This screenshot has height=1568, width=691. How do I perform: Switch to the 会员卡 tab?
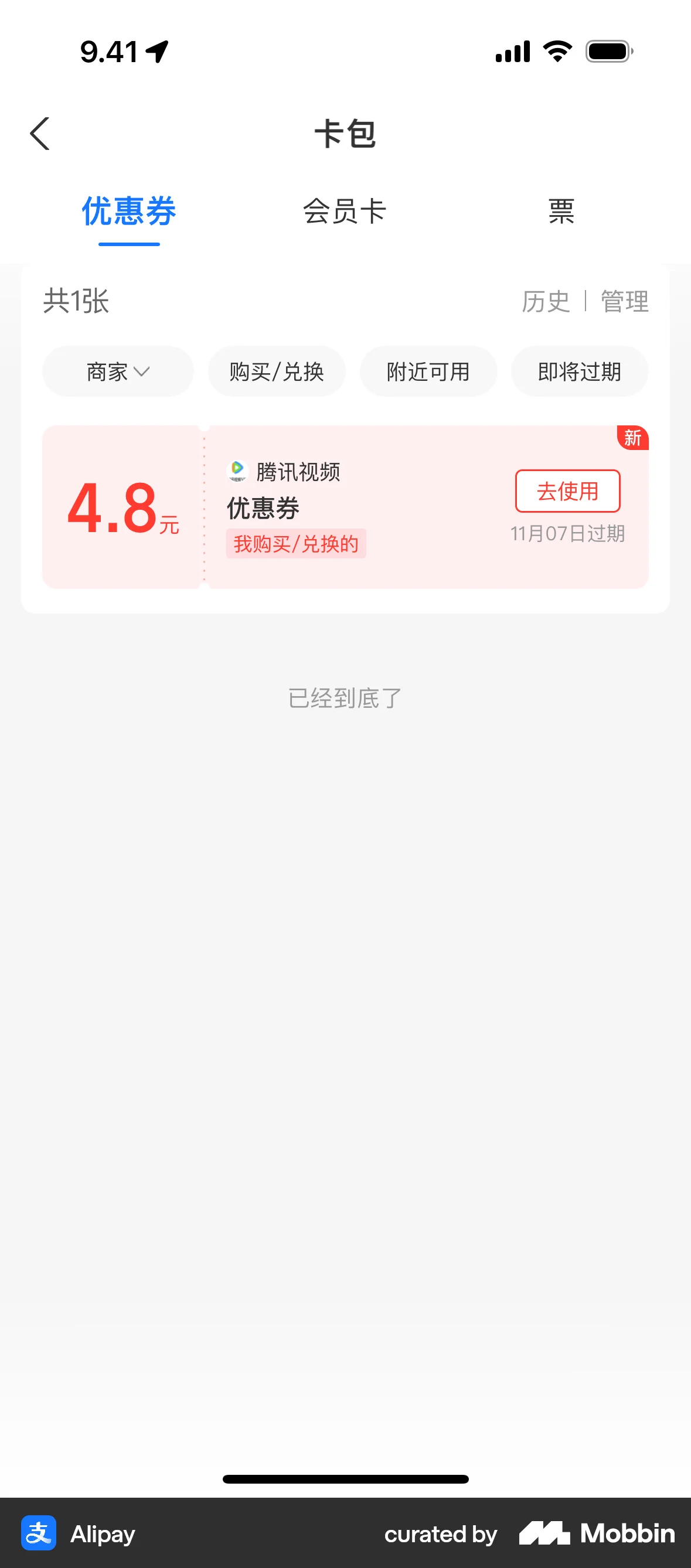coord(345,212)
